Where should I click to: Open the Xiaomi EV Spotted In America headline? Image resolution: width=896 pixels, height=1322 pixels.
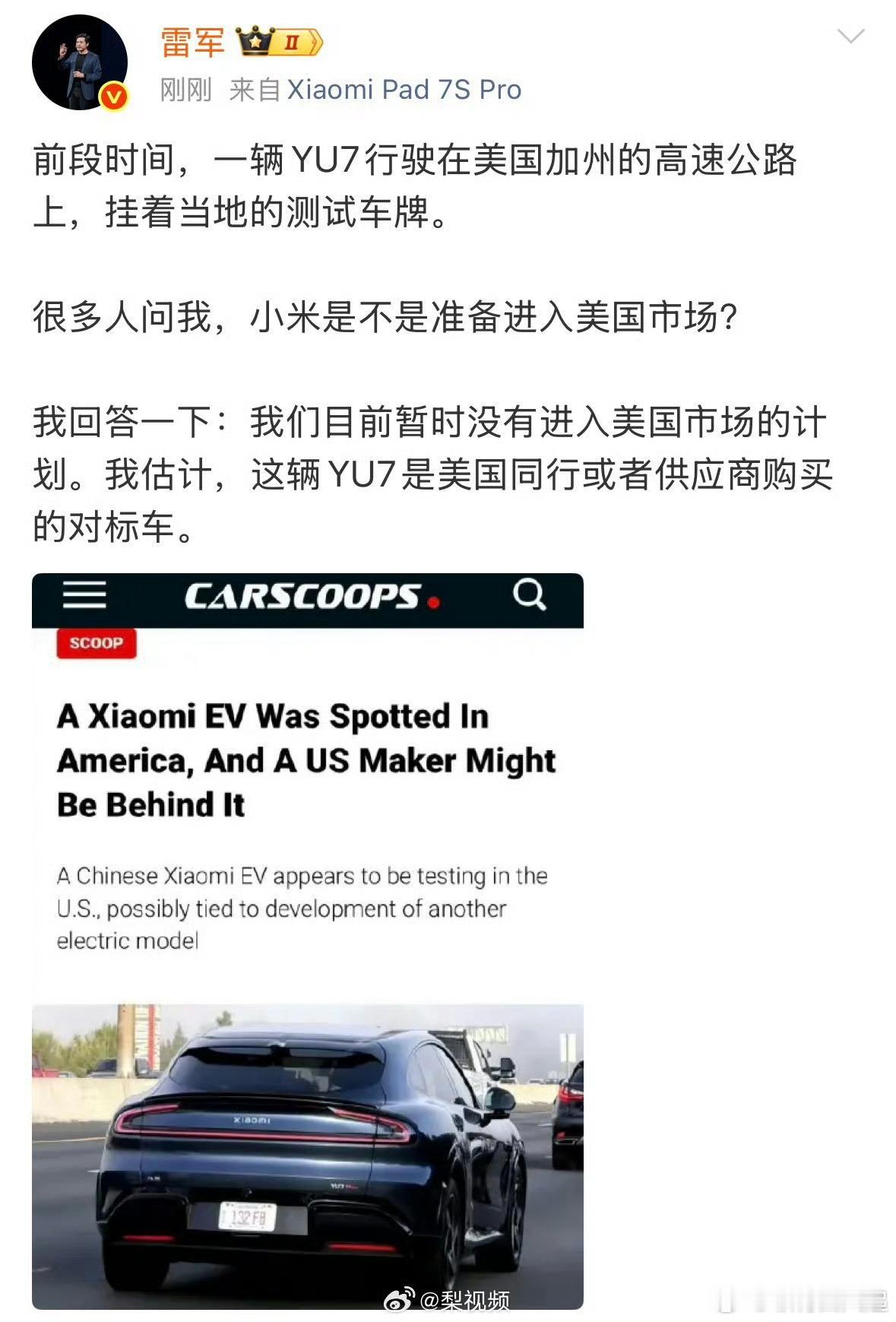304,760
